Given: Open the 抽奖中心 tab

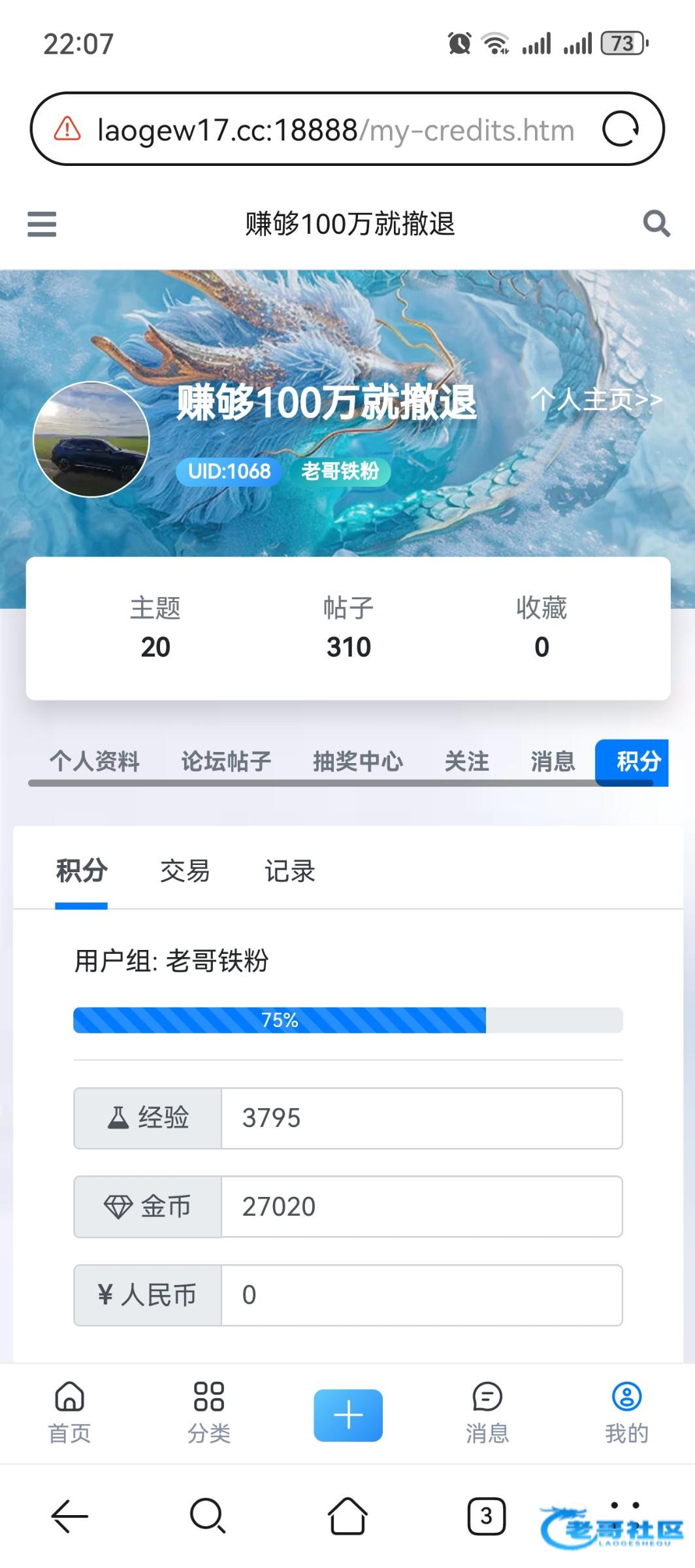Looking at the screenshot, I should point(358,761).
